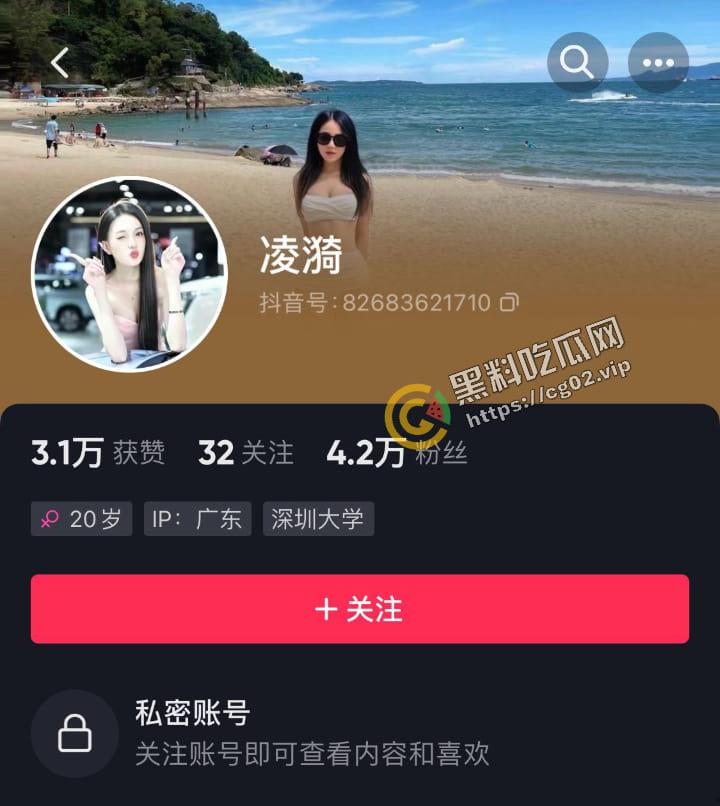Go back using the back arrow
Screen dimensions: 720x806
point(62,62)
